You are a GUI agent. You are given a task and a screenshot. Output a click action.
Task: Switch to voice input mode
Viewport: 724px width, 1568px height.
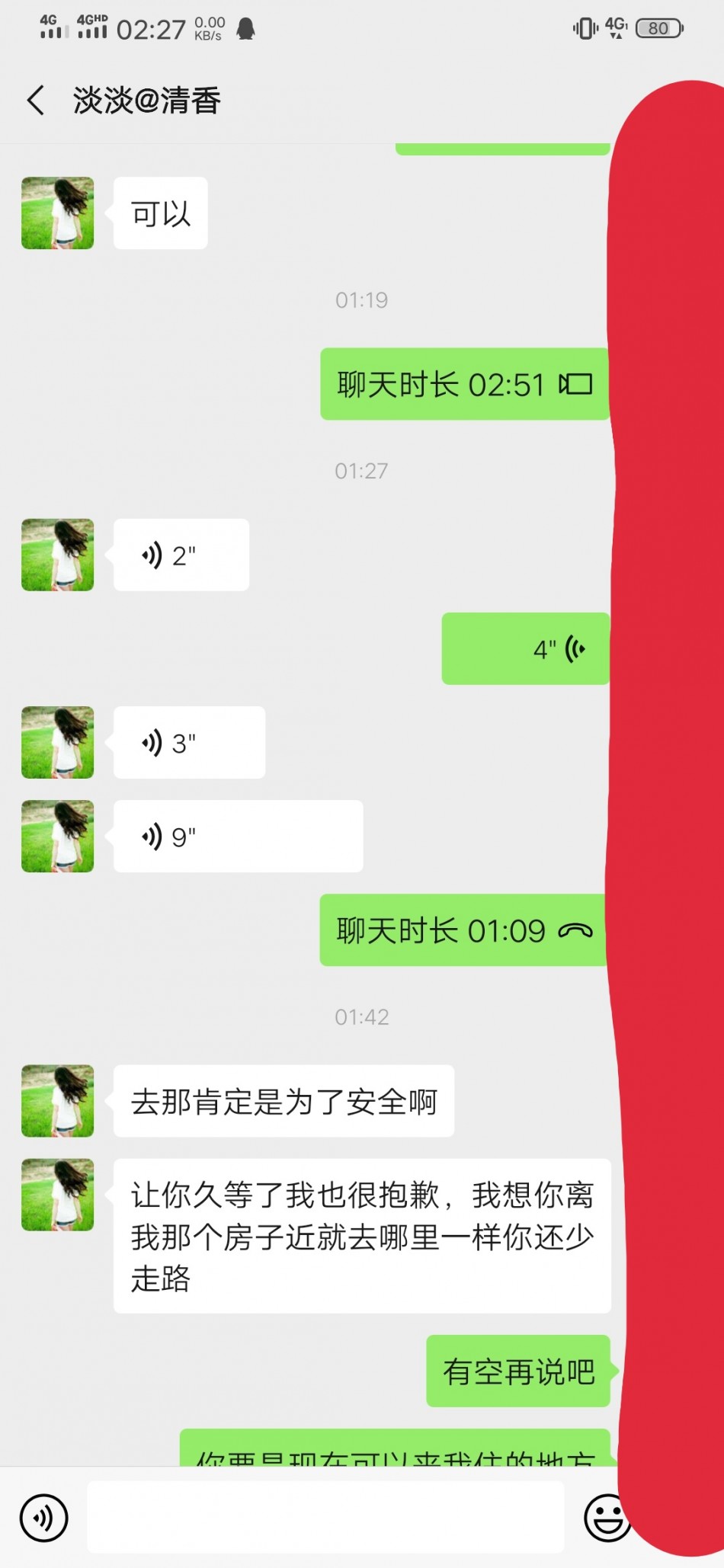[x=44, y=1517]
